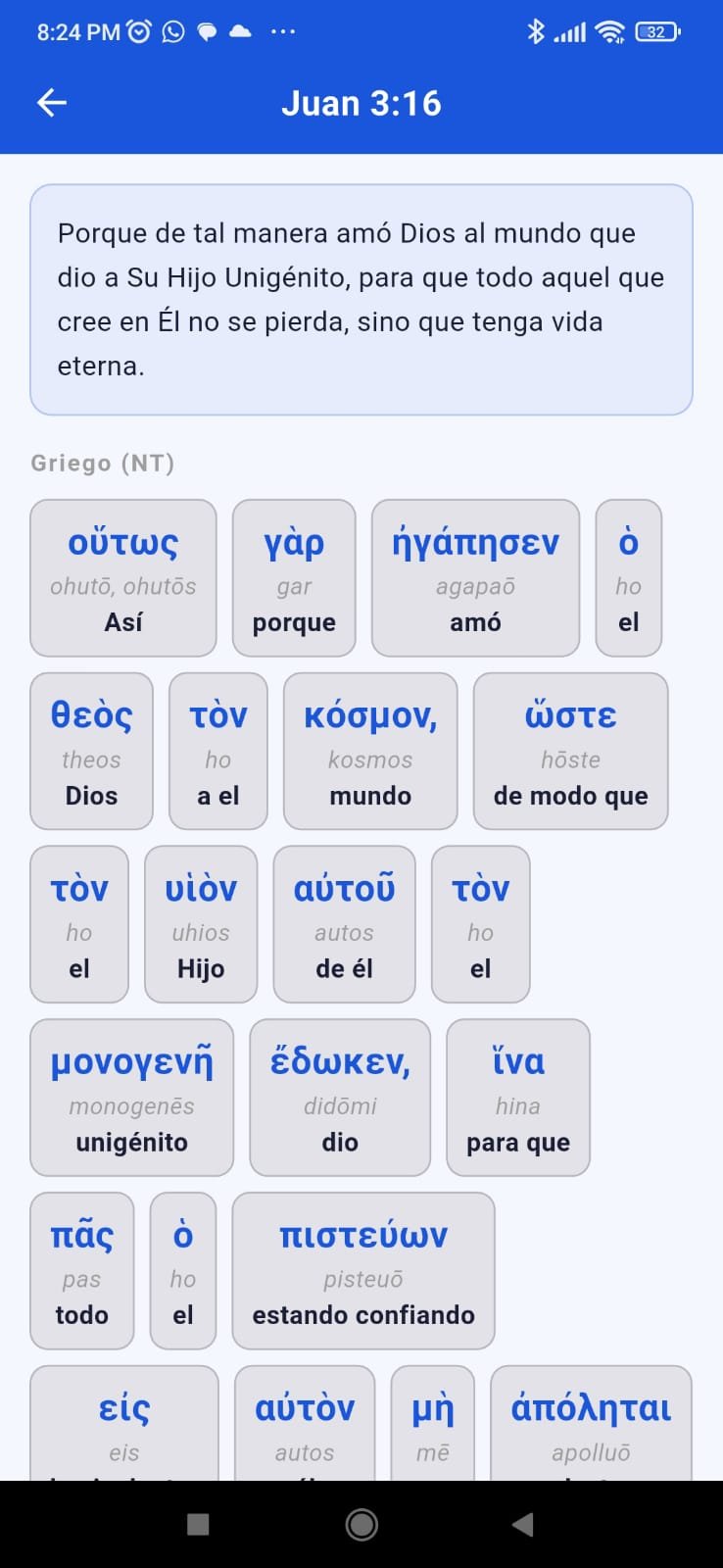
Task: Open the εἰς word card
Action: click(124, 1423)
